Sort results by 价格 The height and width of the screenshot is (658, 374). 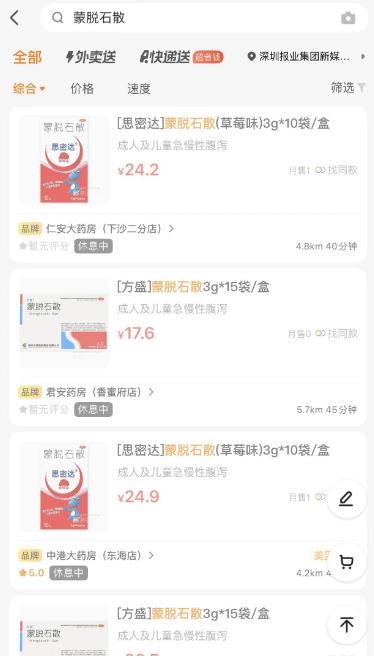point(82,89)
